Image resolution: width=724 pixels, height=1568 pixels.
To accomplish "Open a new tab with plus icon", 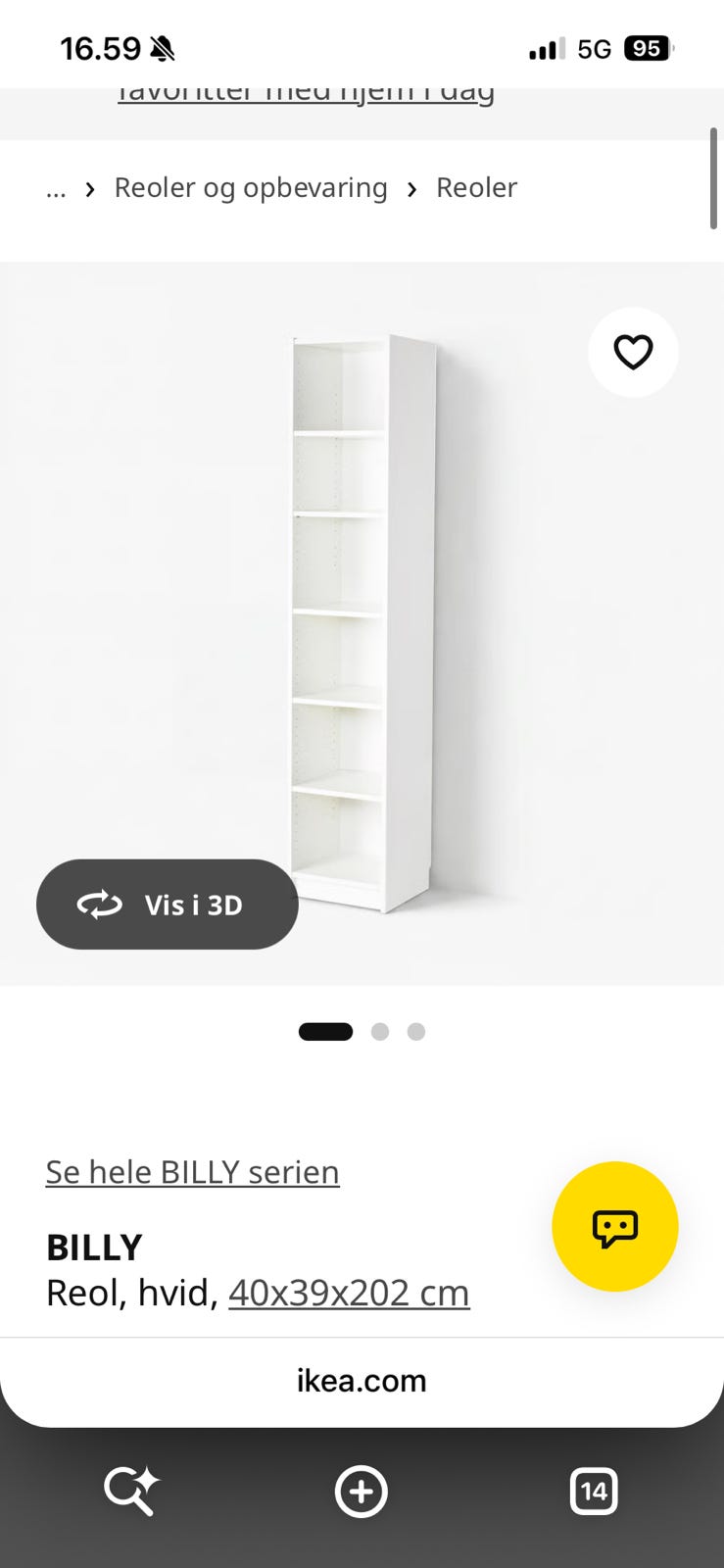I will [x=362, y=1492].
